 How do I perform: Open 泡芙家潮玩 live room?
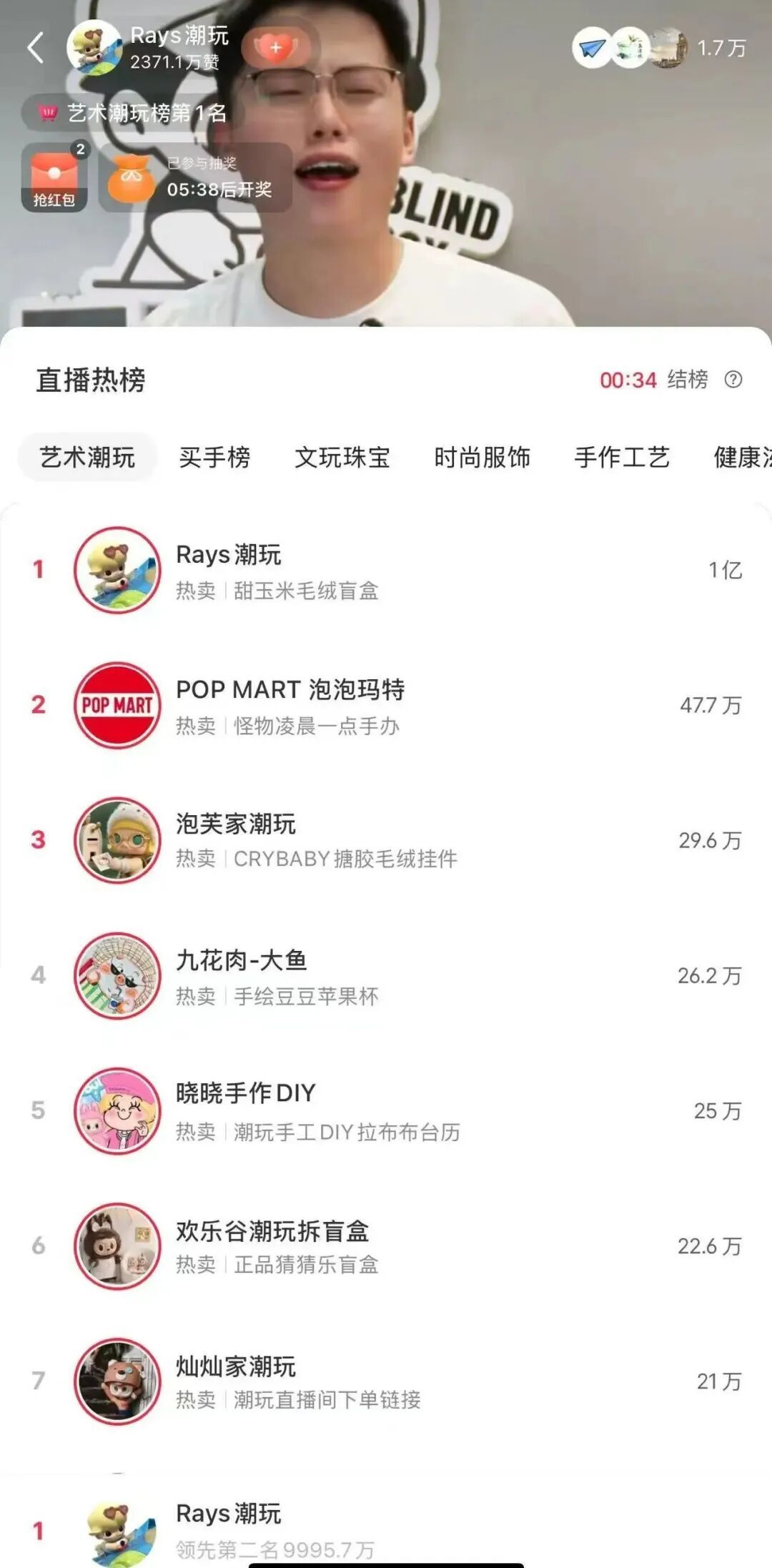[386, 840]
